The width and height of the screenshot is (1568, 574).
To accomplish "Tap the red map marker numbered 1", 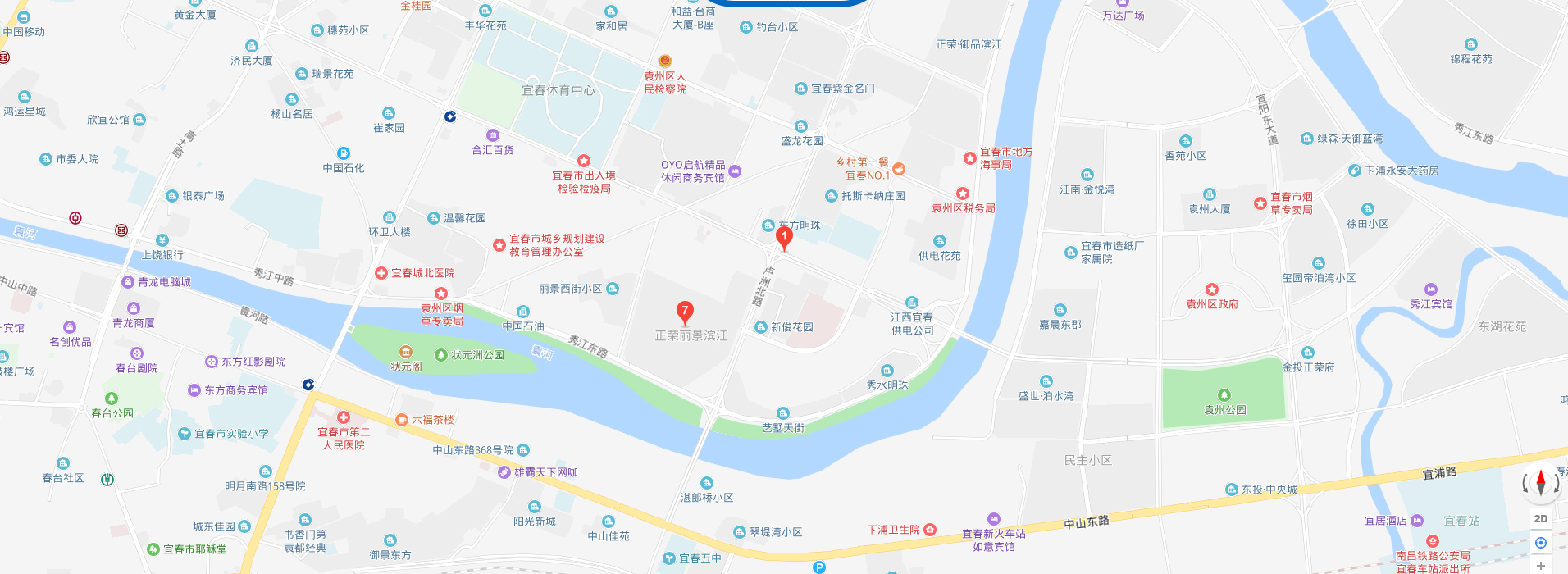I will click(x=784, y=238).
